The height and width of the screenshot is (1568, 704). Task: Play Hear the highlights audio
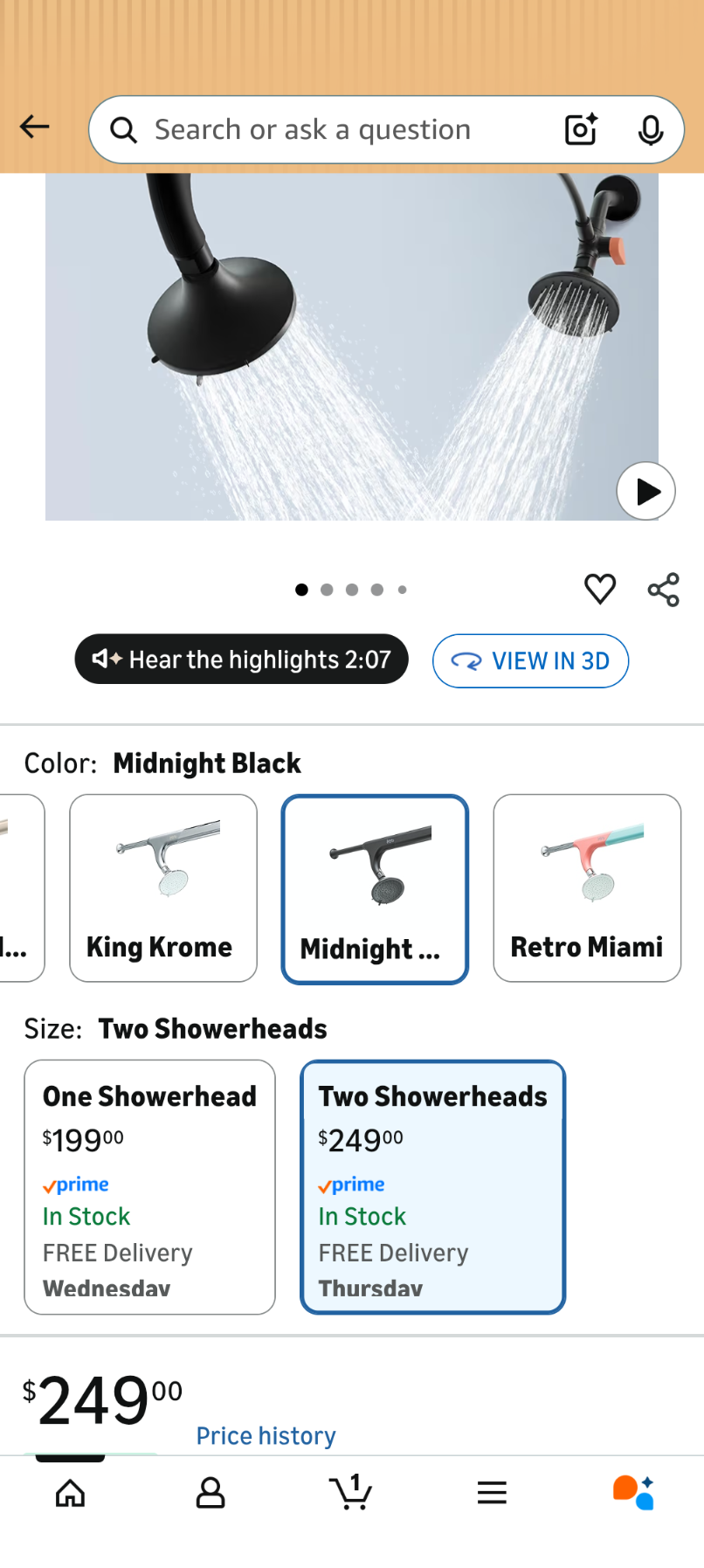click(242, 660)
